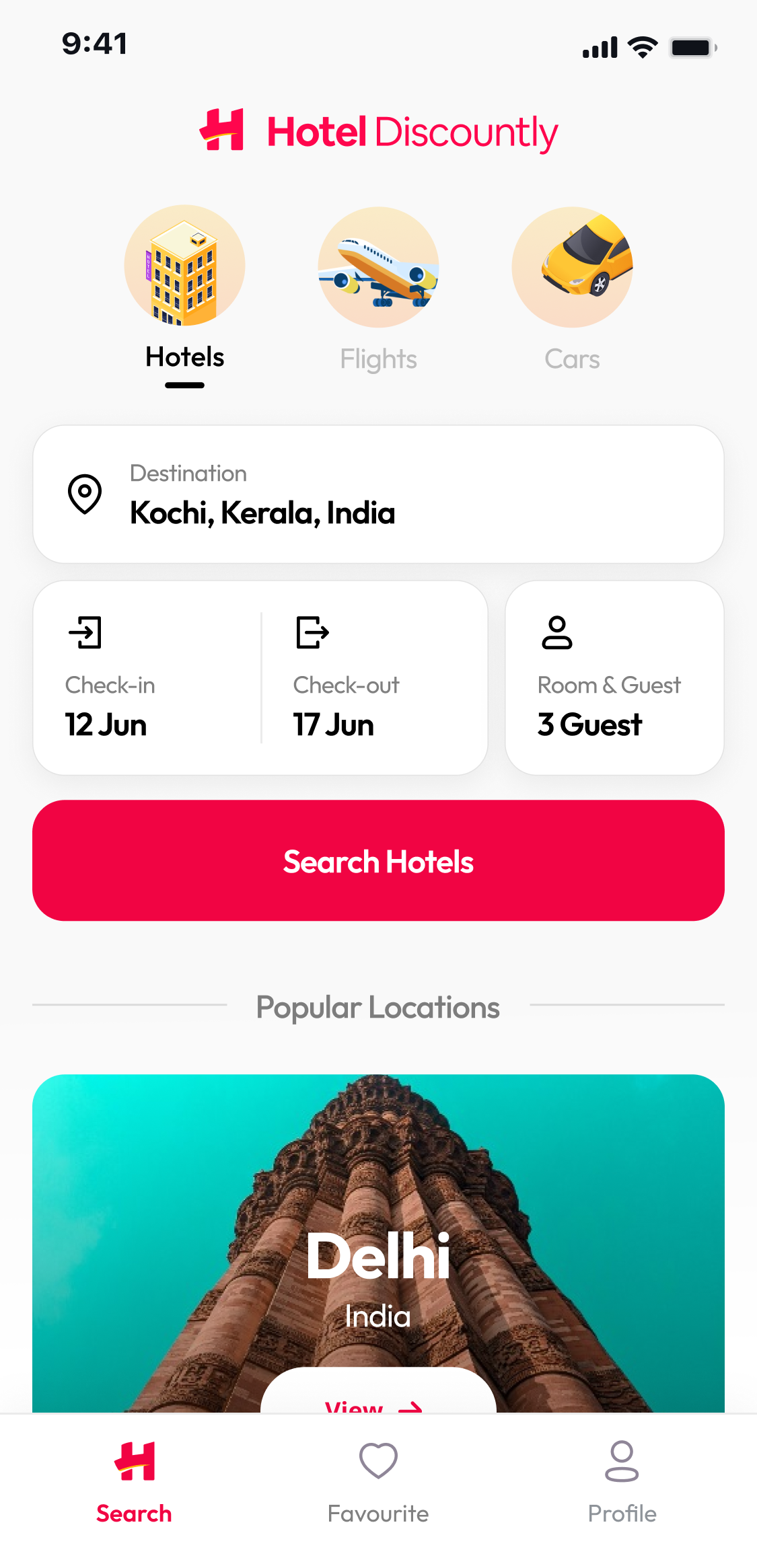This screenshot has height=1568, width=757.
Task: Open Room & Guest selector
Action: pyautogui.click(x=614, y=678)
